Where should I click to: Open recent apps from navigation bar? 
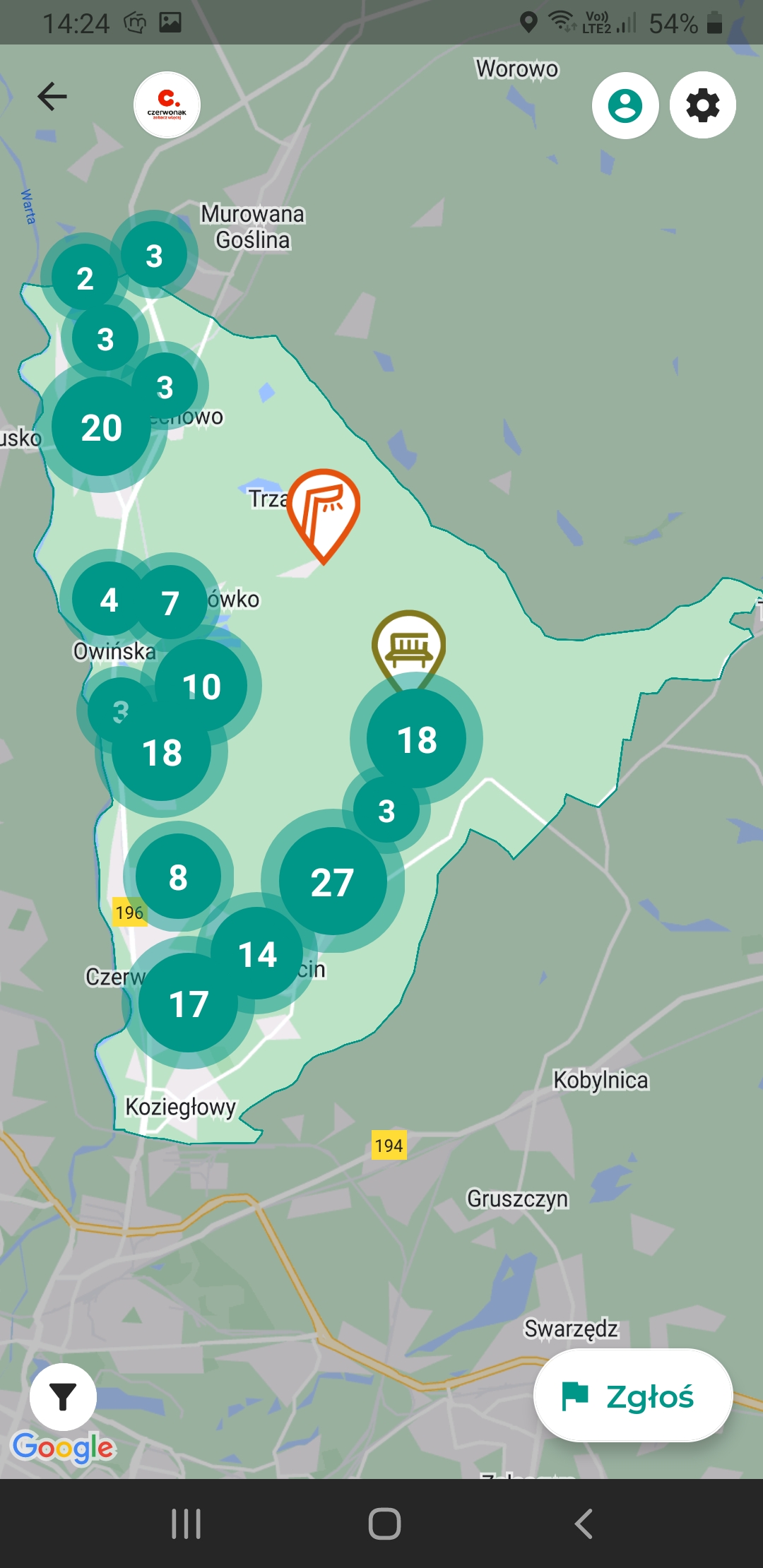pyautogui.click(x=187, y=1524)
